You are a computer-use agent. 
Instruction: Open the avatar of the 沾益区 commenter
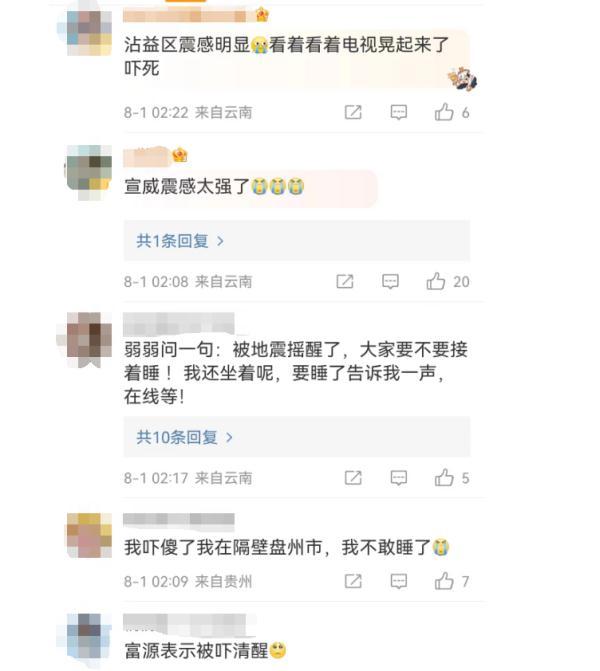(88, 30)
